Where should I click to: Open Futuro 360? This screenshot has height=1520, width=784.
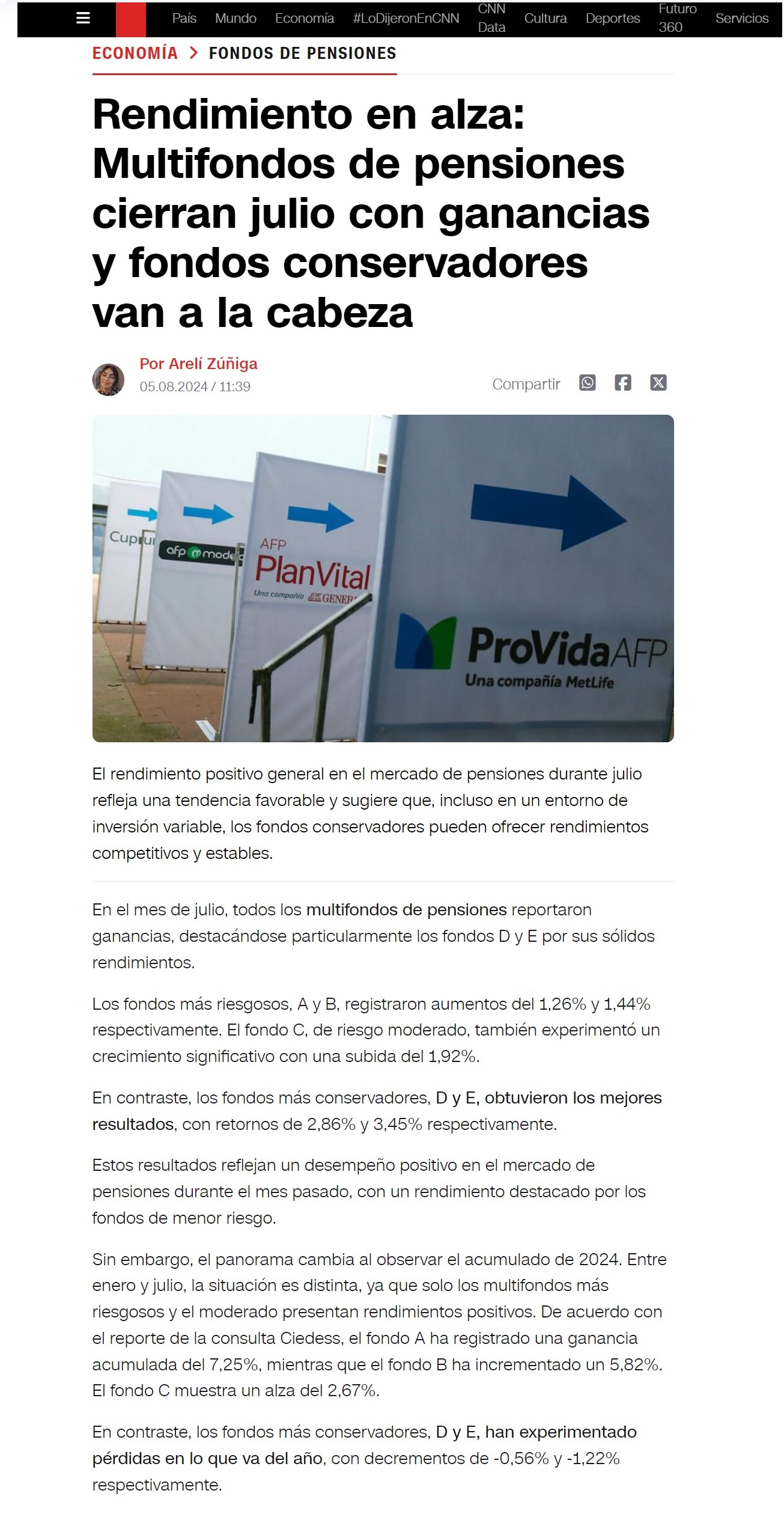point(676,18)
